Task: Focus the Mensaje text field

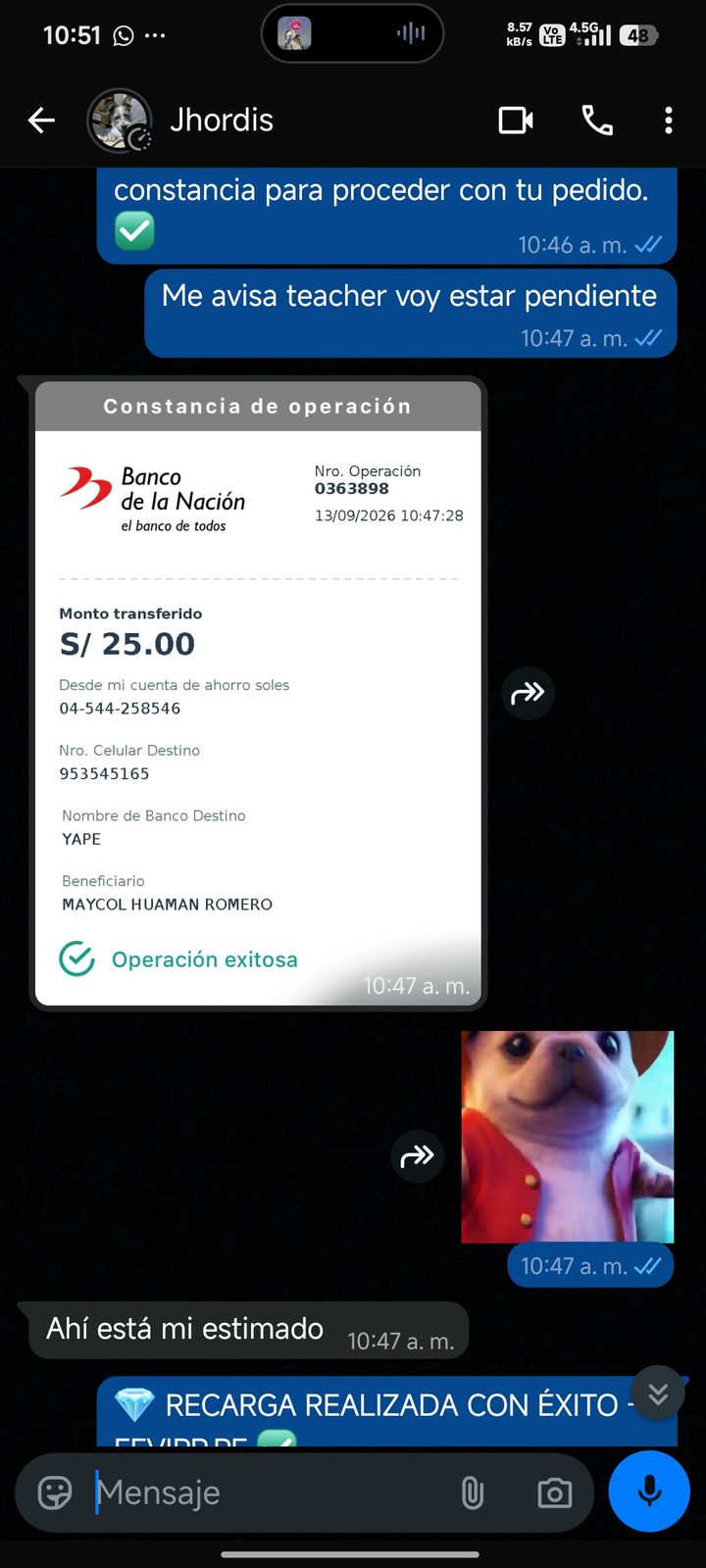Action: tap(265, 1493)
